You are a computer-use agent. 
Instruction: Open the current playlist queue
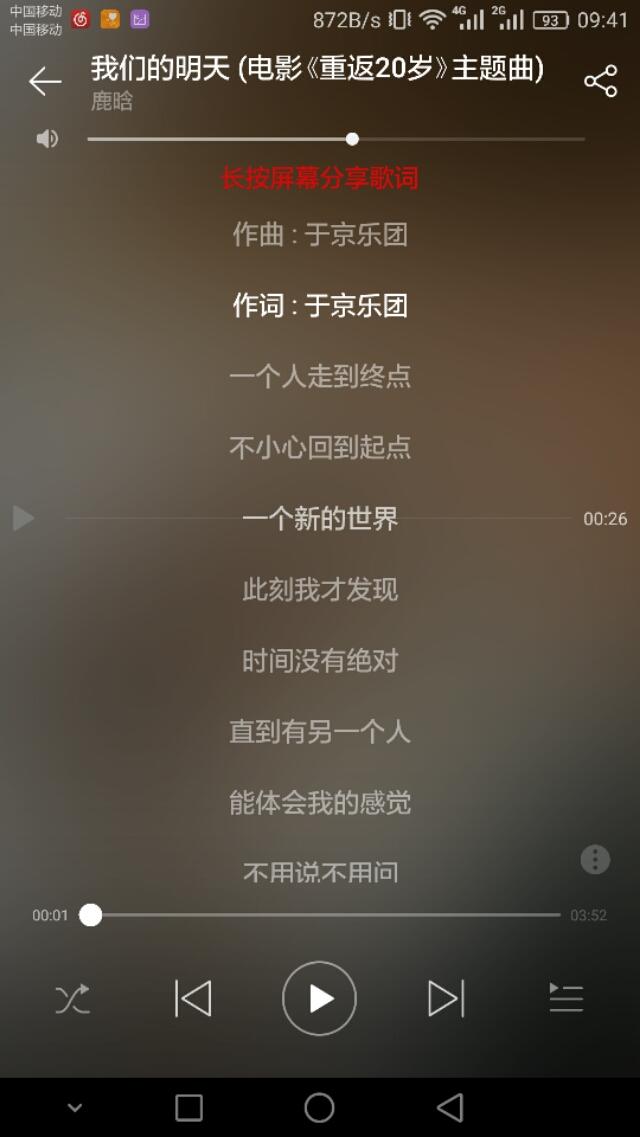click(566, 998)
